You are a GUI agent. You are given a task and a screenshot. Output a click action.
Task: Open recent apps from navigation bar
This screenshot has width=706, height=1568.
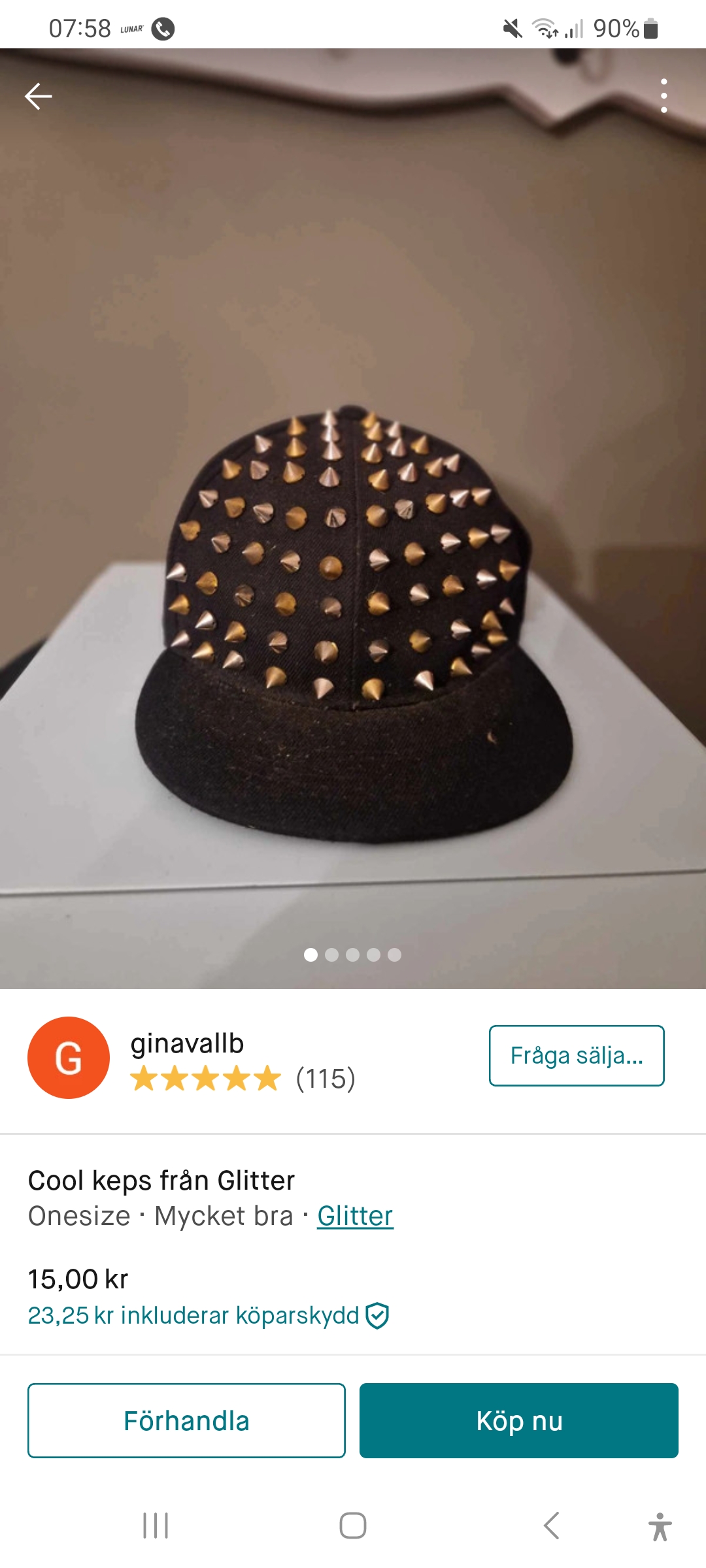tap(156, 1526)
